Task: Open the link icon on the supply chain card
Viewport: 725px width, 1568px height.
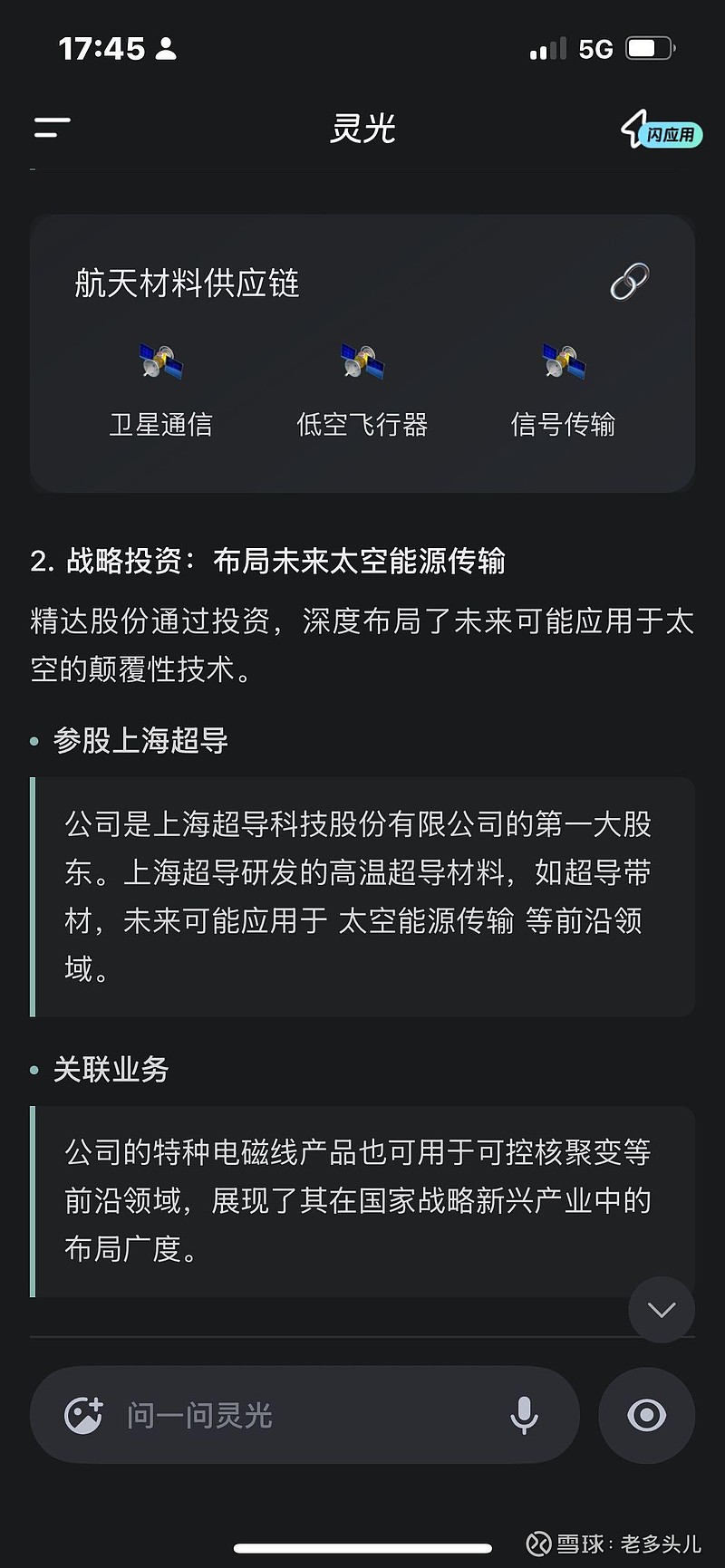Action: [632, 281]
